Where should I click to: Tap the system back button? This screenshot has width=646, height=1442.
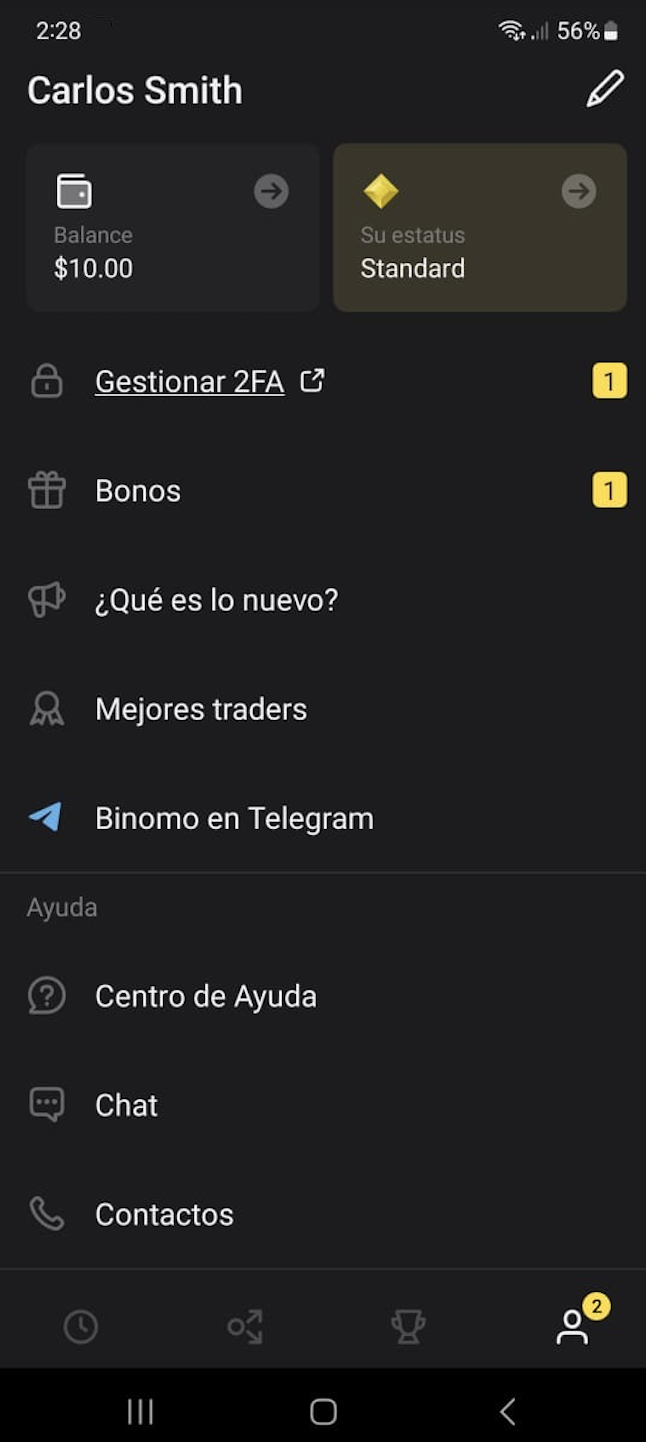click(507, 1411)
